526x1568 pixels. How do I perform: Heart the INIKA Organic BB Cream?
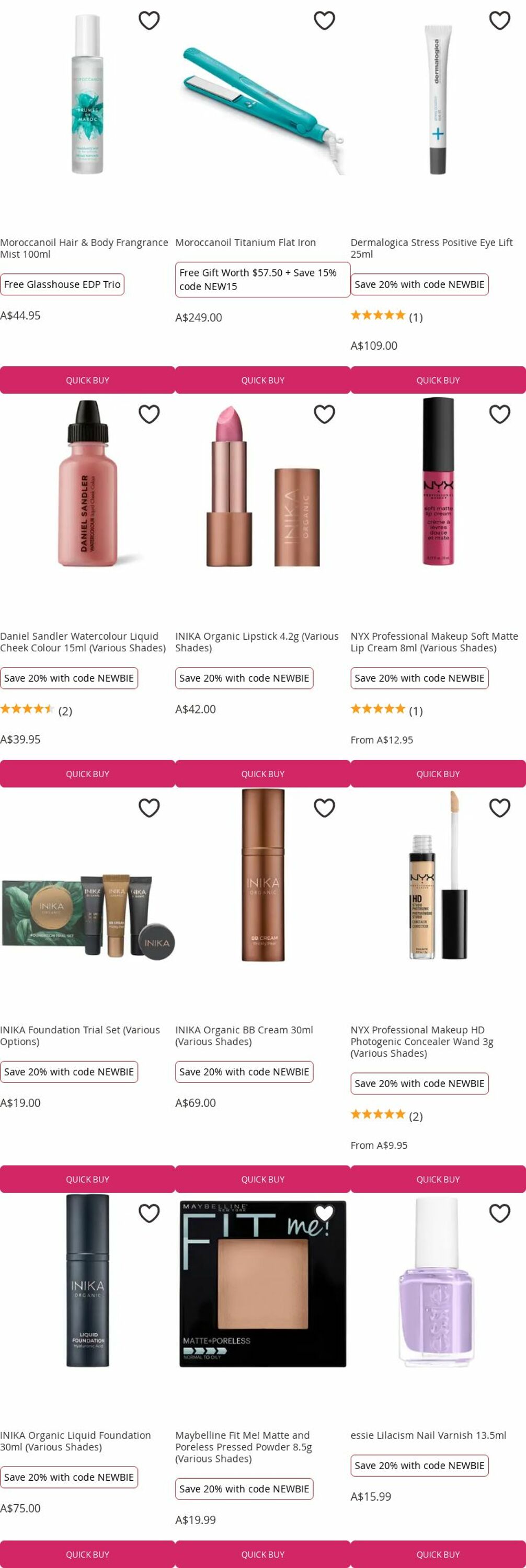click(324, 808)
